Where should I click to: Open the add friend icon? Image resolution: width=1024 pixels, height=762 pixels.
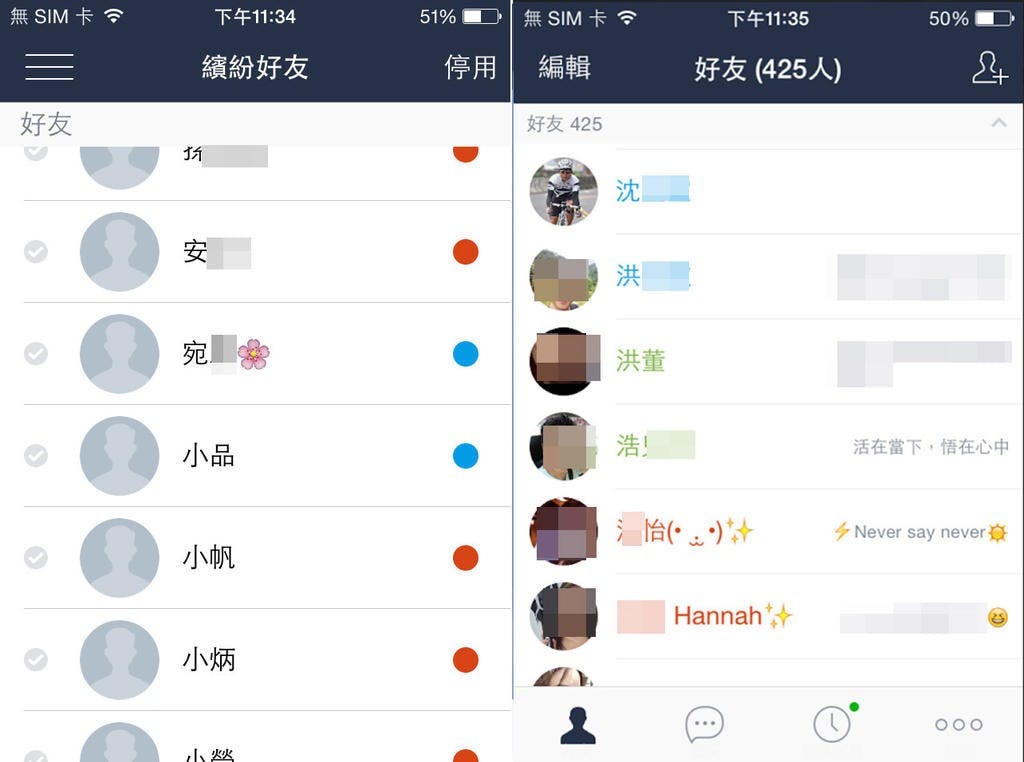pos(989,67)
